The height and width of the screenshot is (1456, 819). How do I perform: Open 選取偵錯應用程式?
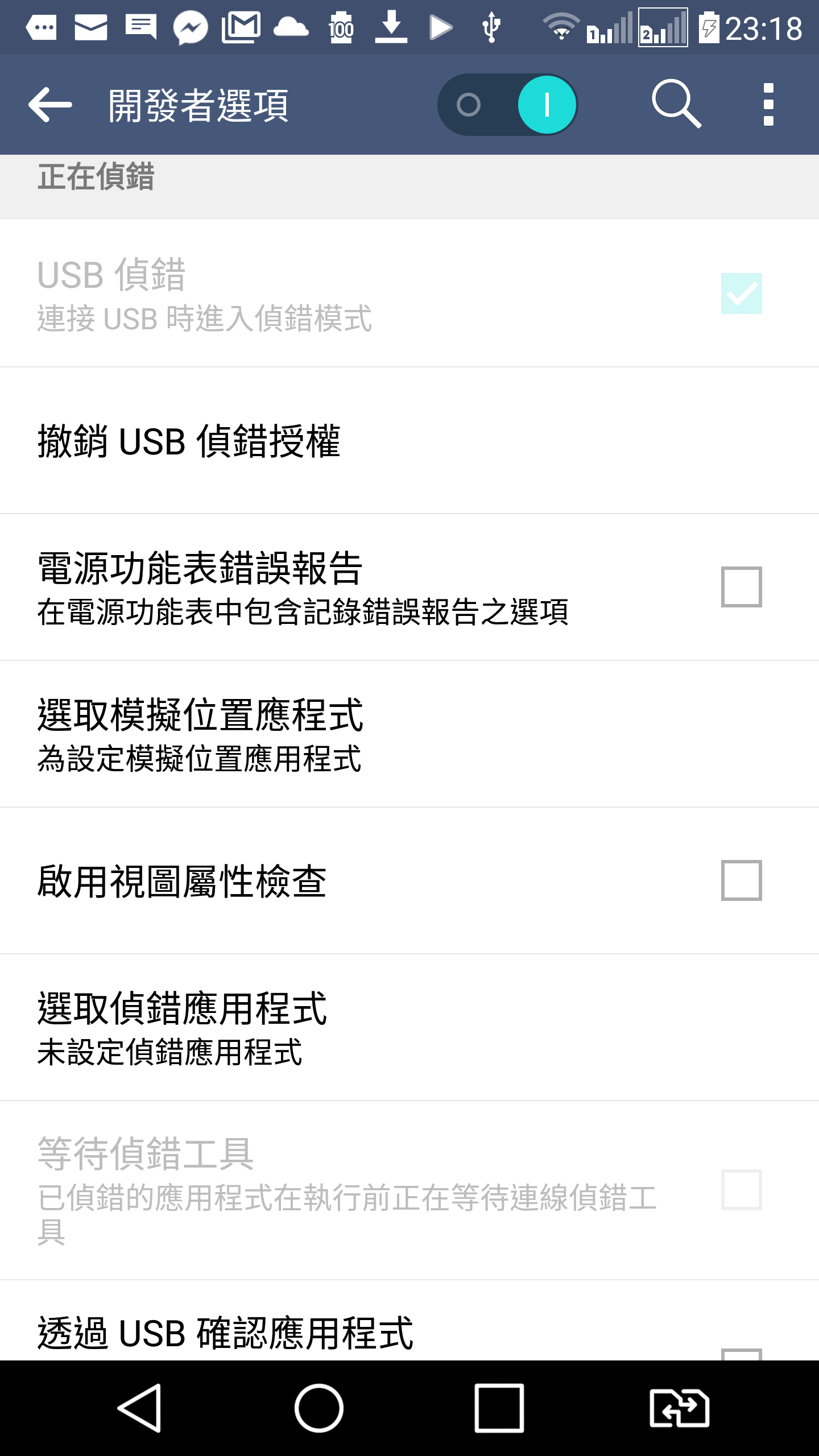pos(409,1028)
